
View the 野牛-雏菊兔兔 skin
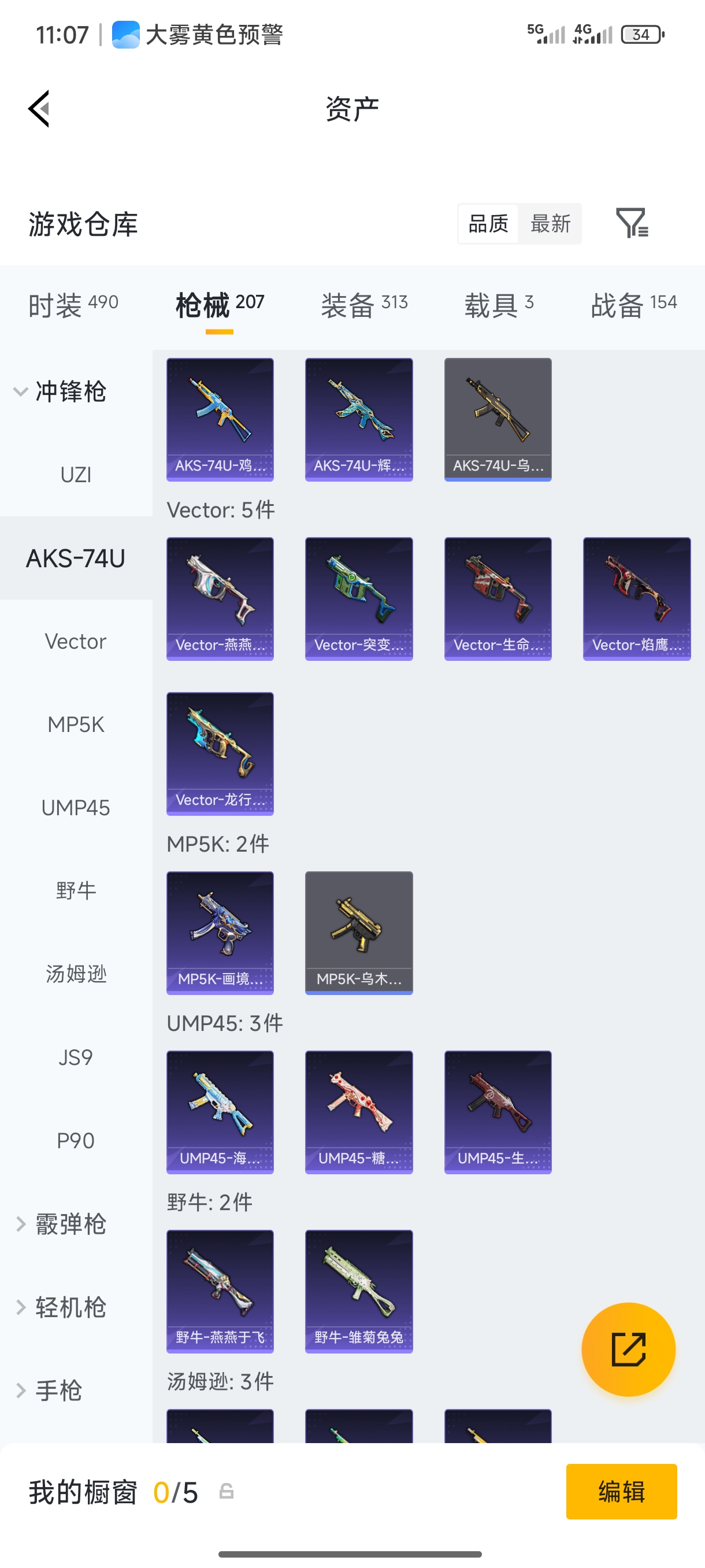(359, 1291)
